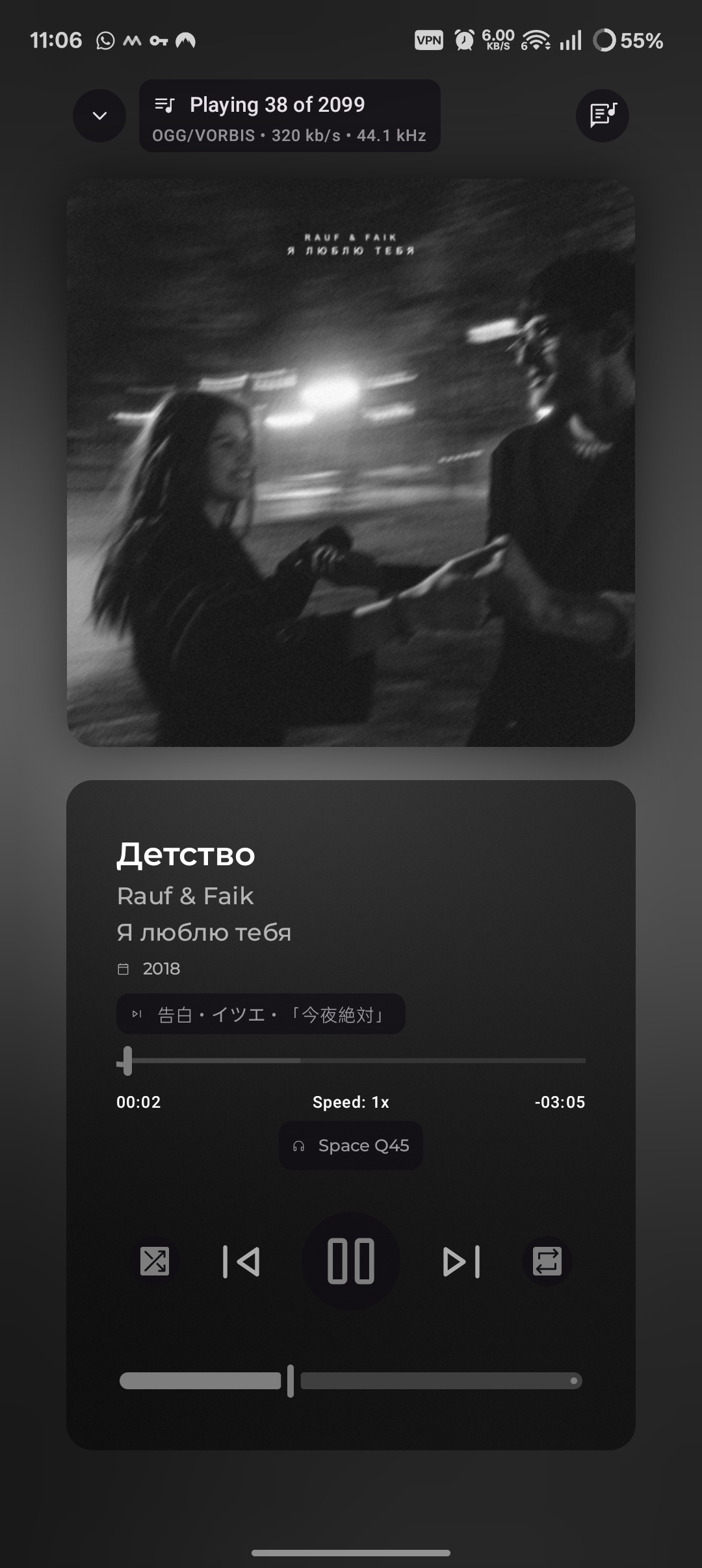Open the Space Q45 audio output chip
The width and height of the screenshot is (702, 1568).
351,1145
